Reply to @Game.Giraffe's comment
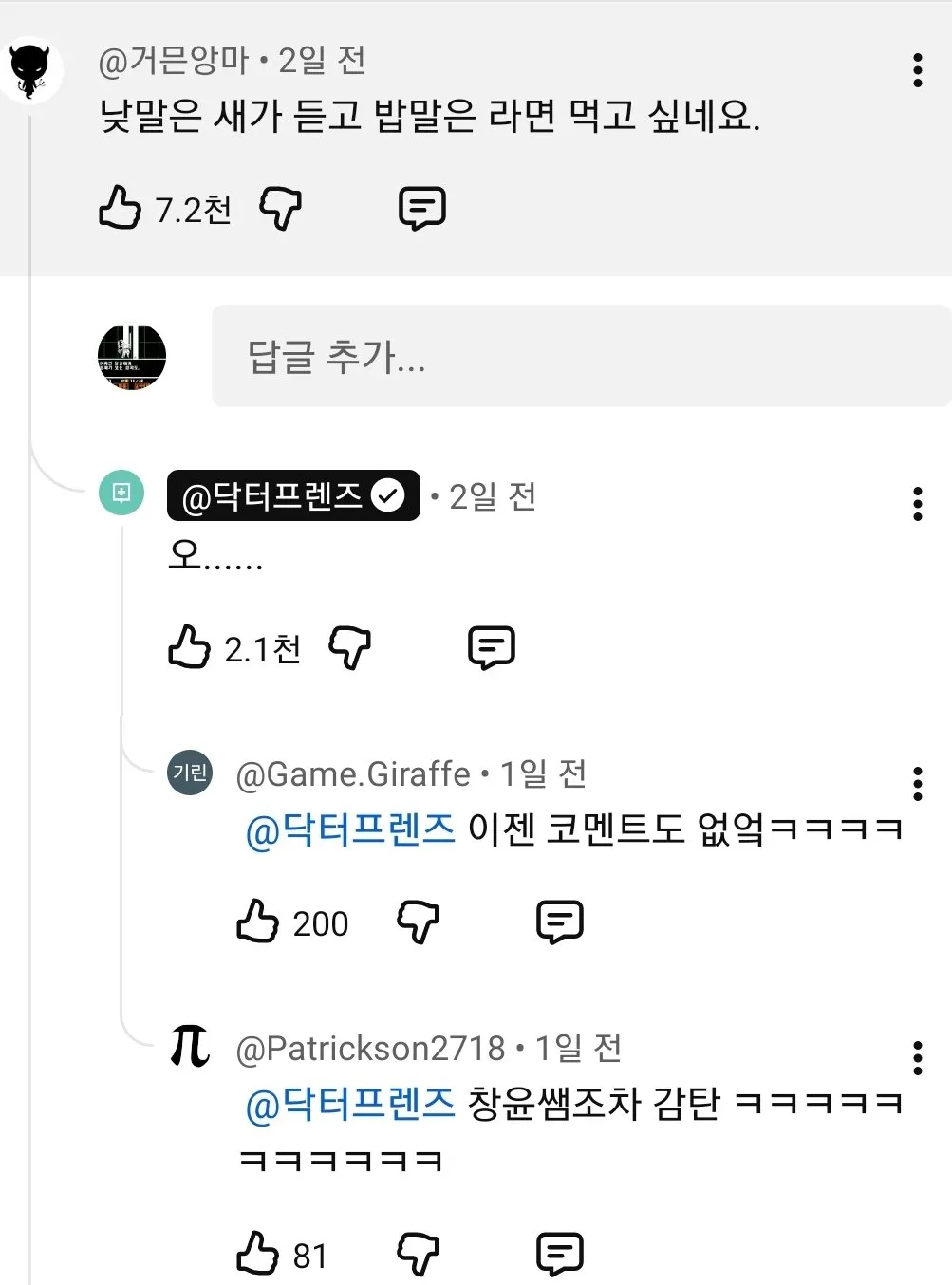Viewport: 952px width, 1285px height. click(559, 922)
